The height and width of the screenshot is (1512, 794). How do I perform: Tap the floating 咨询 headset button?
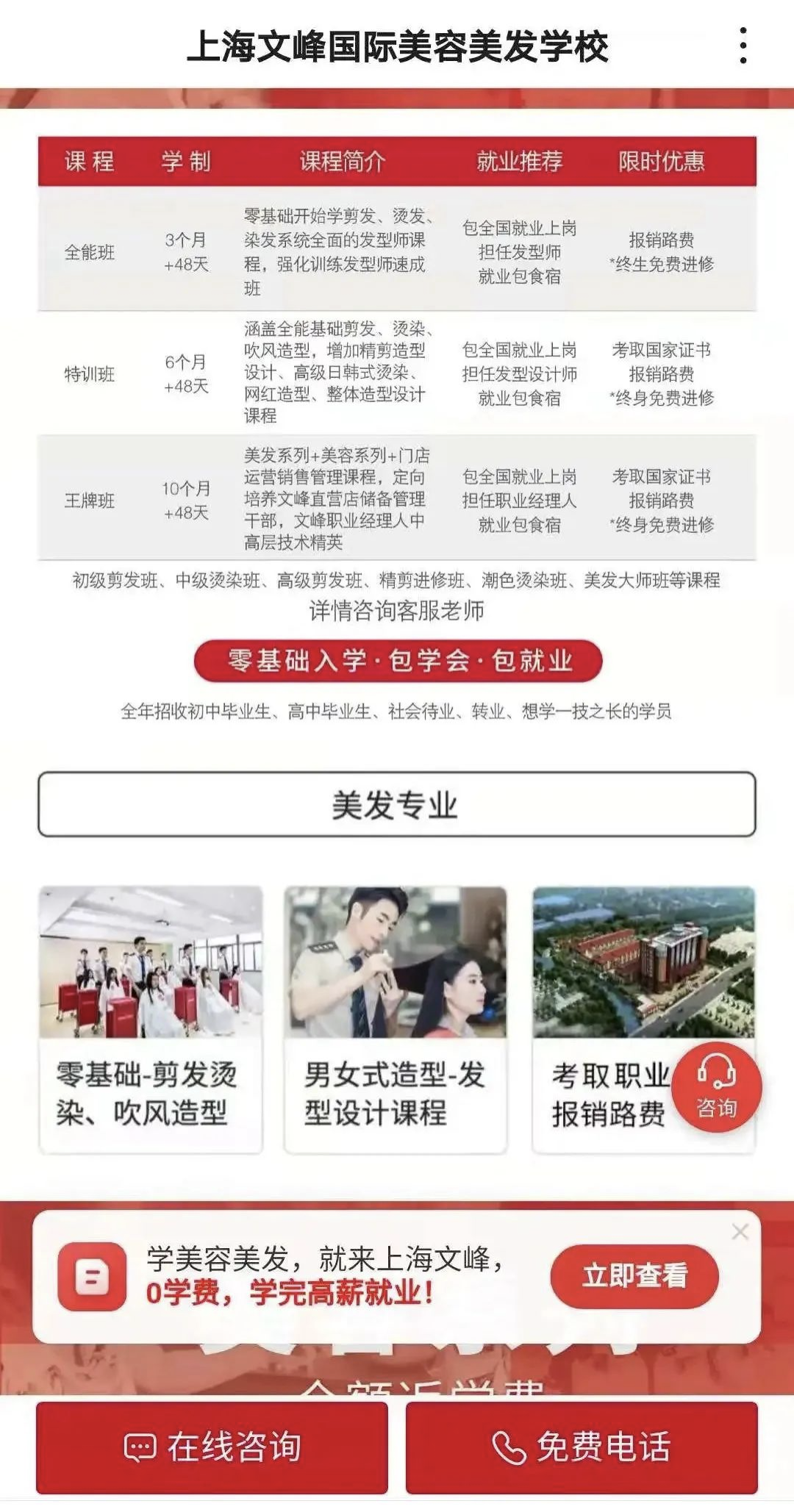point(716,1086)
